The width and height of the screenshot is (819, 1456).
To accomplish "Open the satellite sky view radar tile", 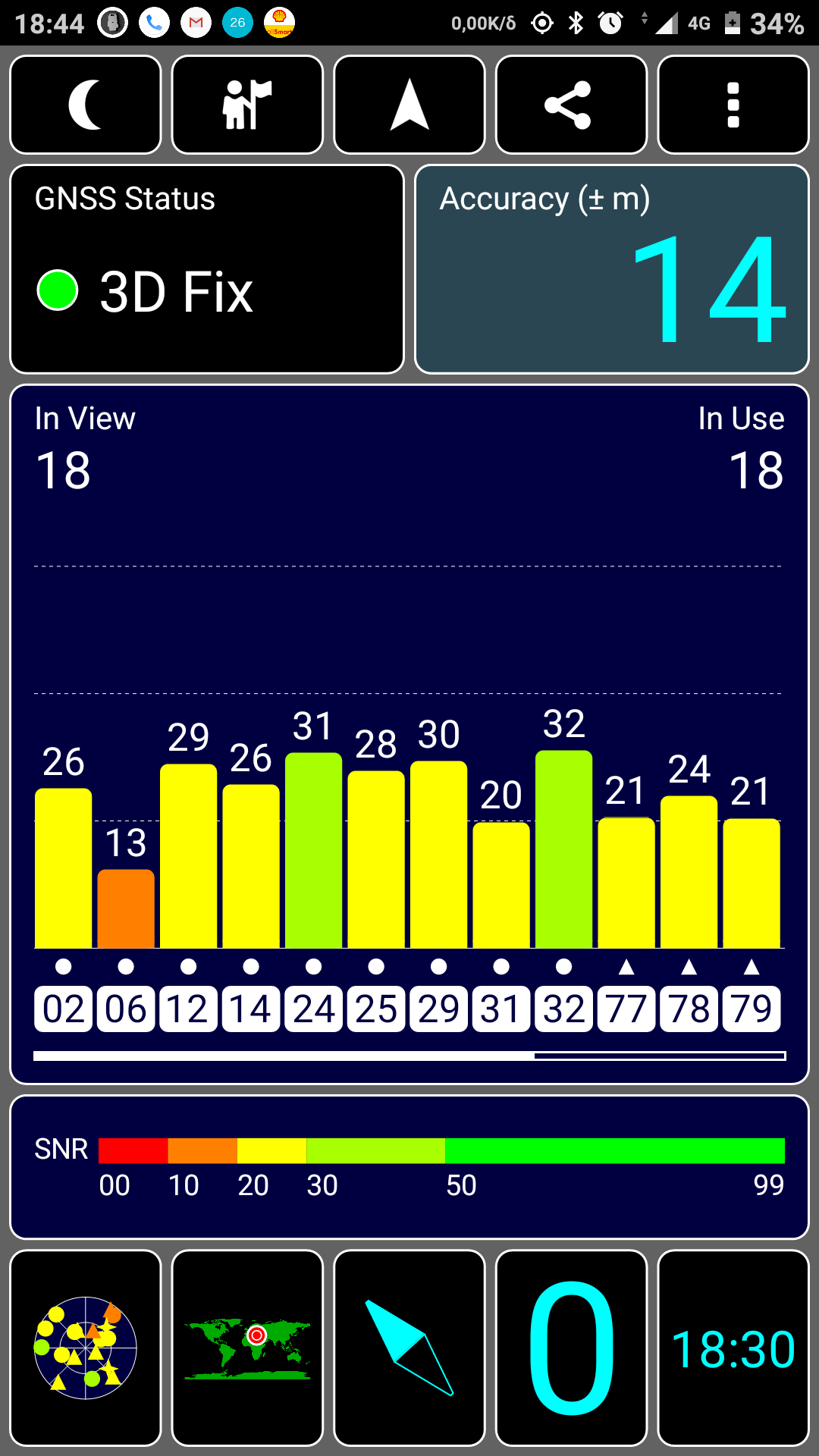I will 86,1348.
